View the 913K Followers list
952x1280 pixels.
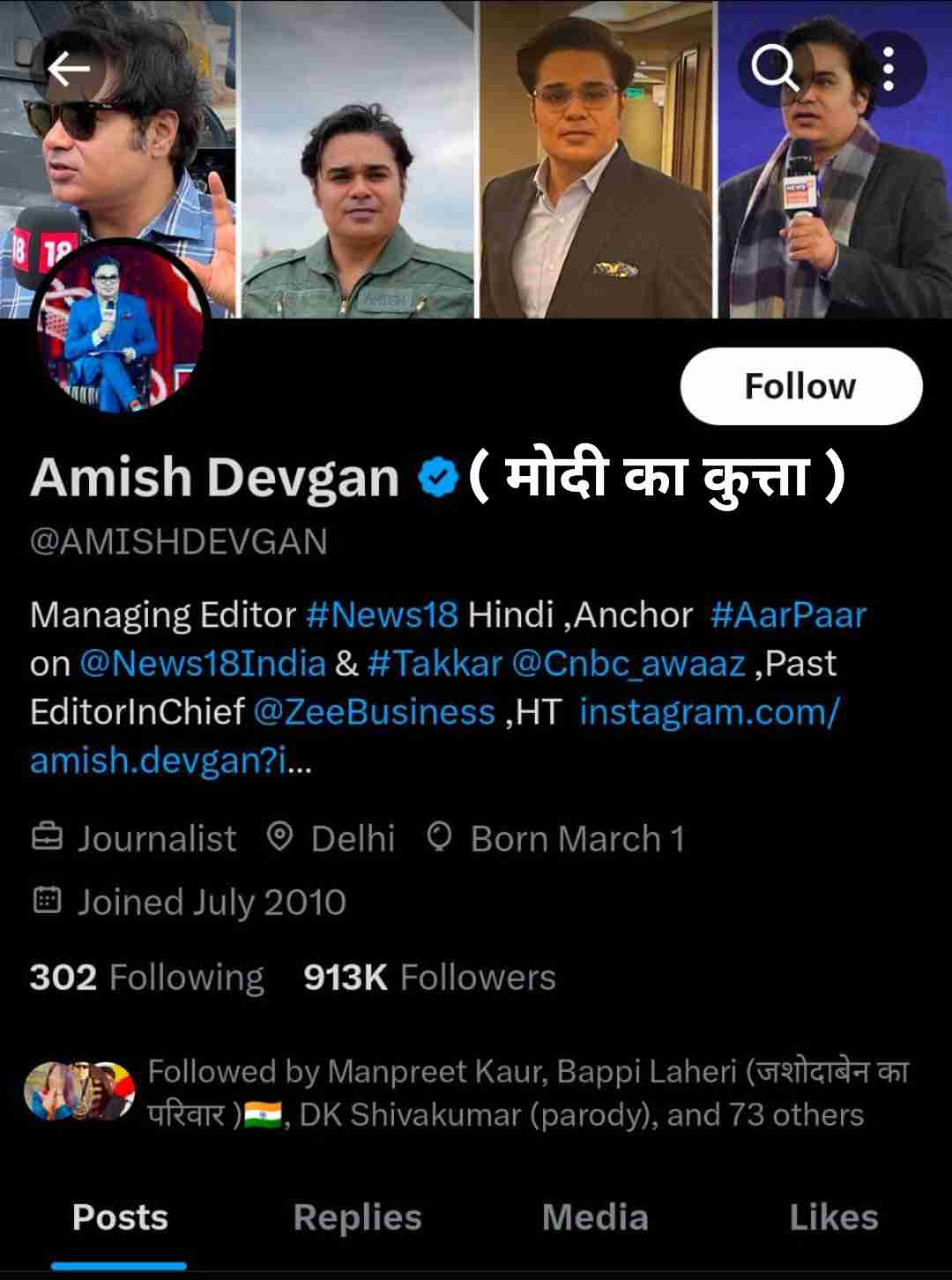[429, 978]
